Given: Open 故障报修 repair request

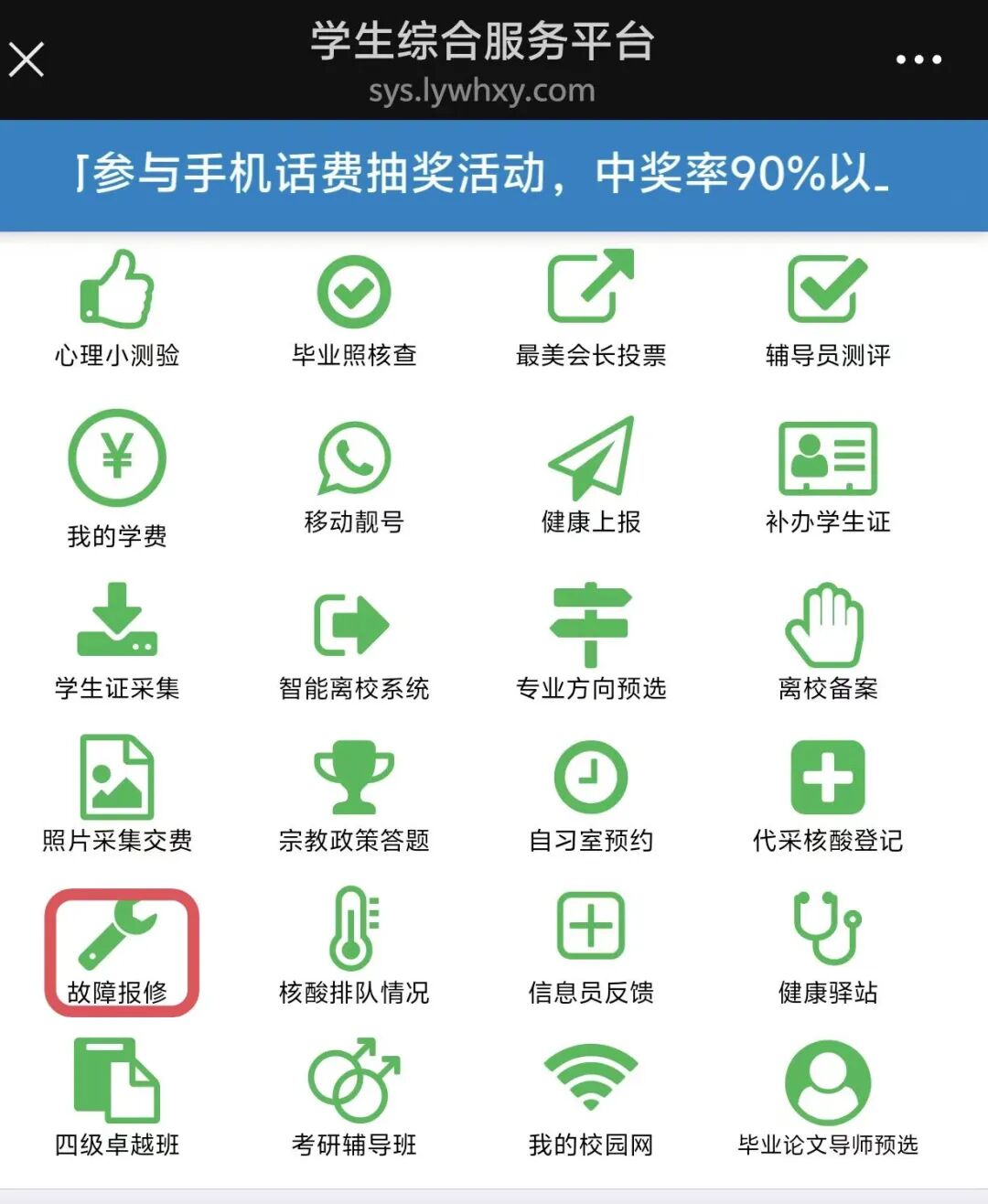Looking at the screenshot, I should point(119,951).
